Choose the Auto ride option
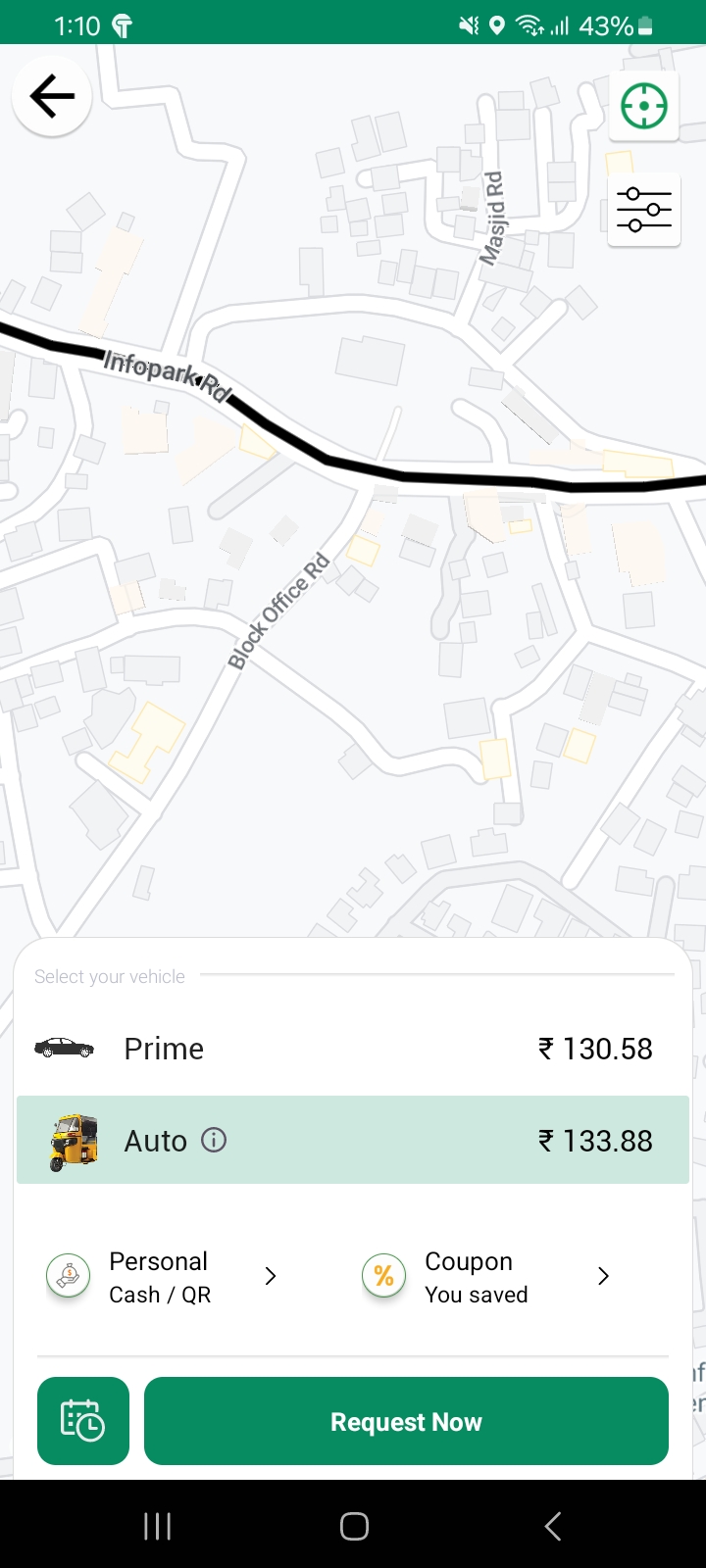706x1568 pixels. pyautogui.click(x=353, y=1140)
